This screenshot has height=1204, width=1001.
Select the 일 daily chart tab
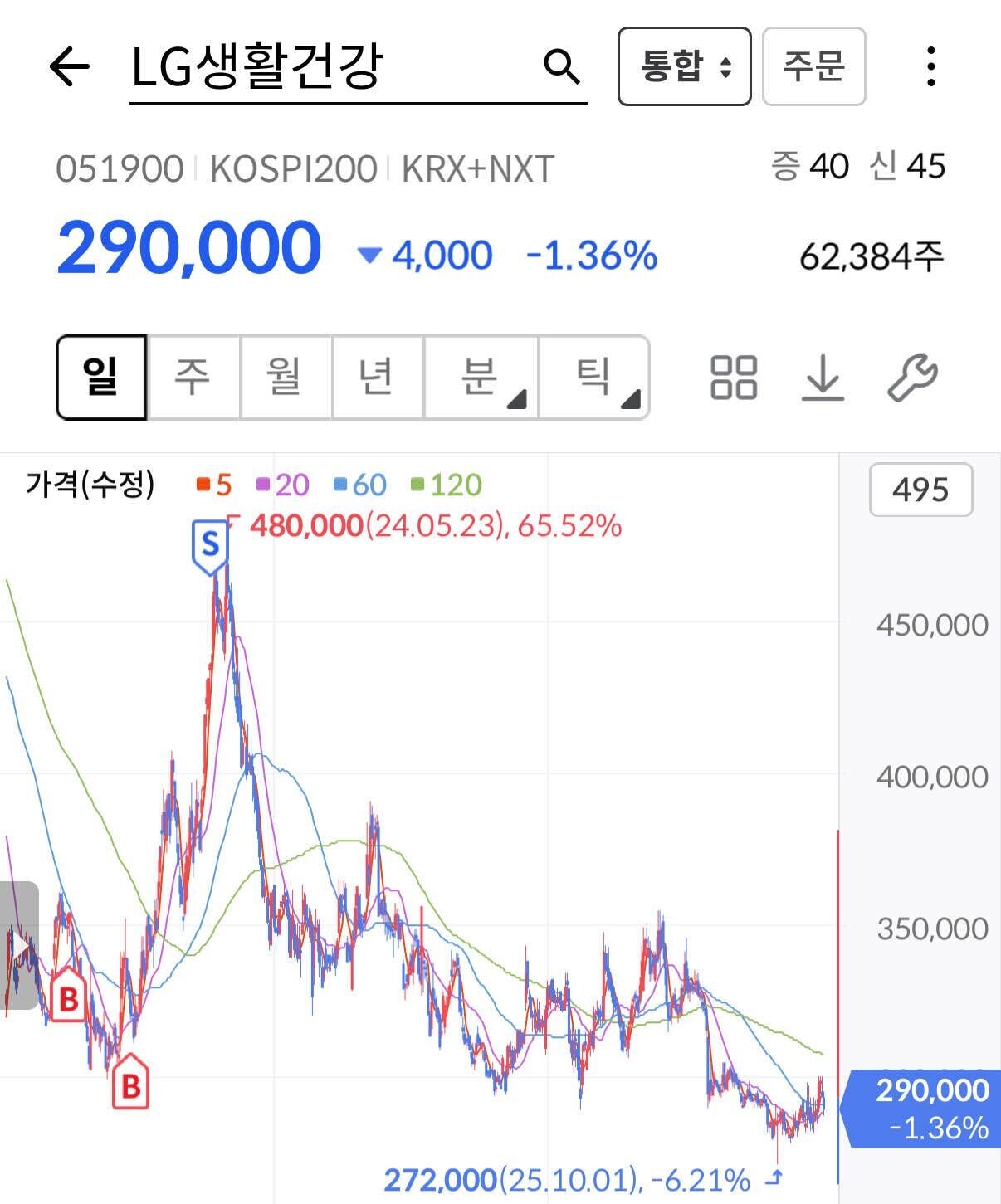point(101,378)
